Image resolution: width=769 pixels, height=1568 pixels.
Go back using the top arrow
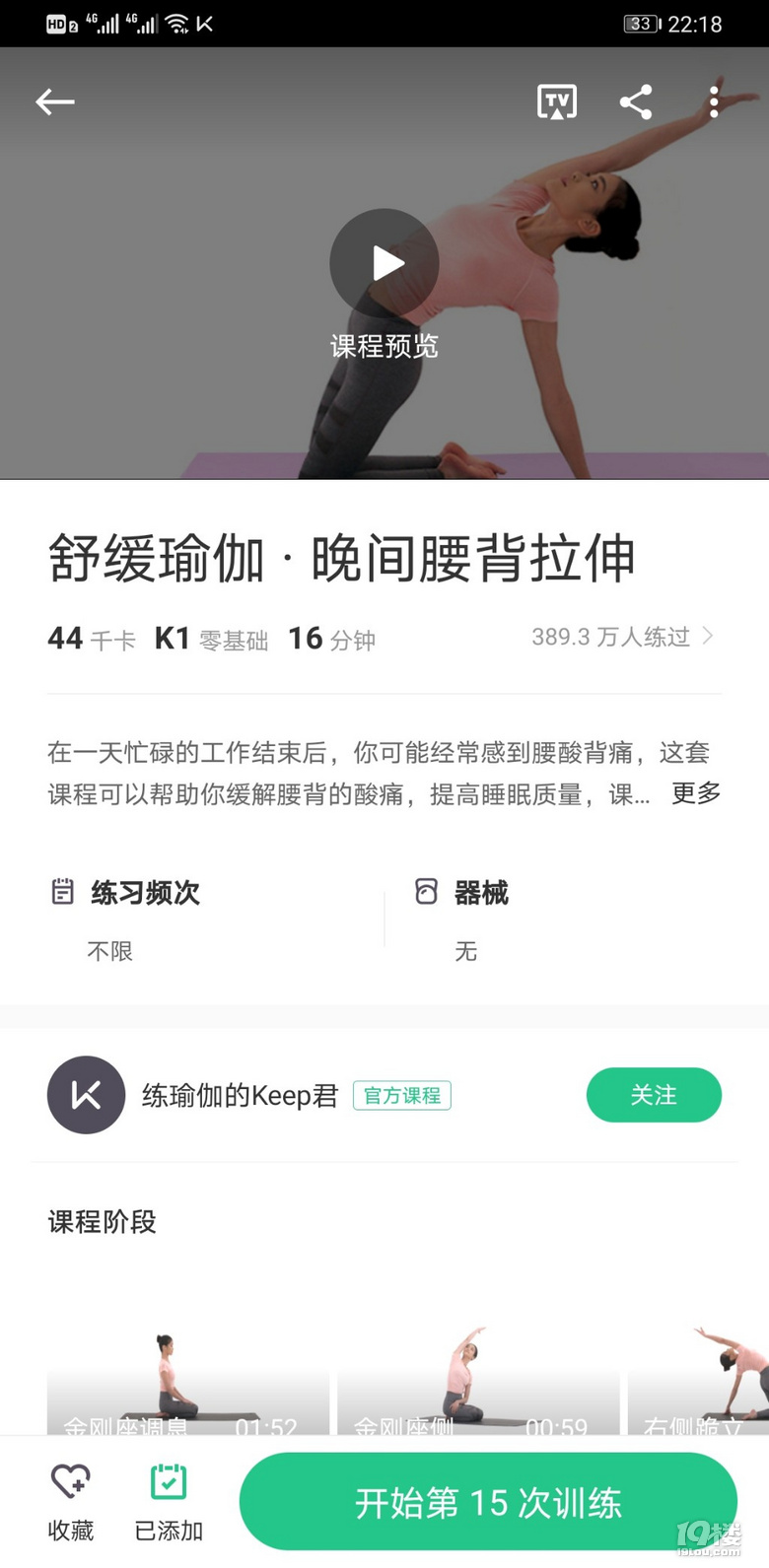pos(55,102)
